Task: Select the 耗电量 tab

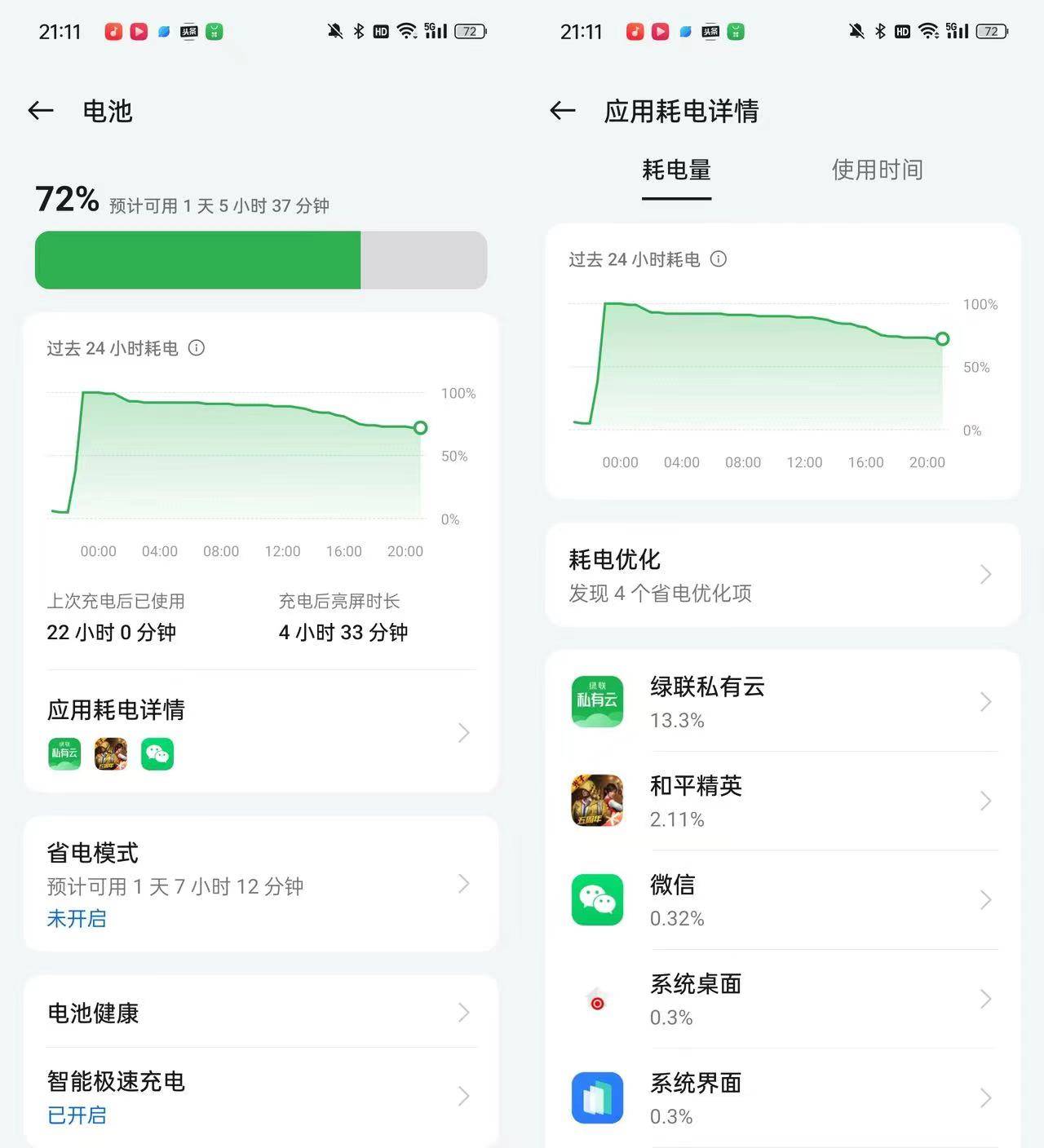Action: pos(676,170)
